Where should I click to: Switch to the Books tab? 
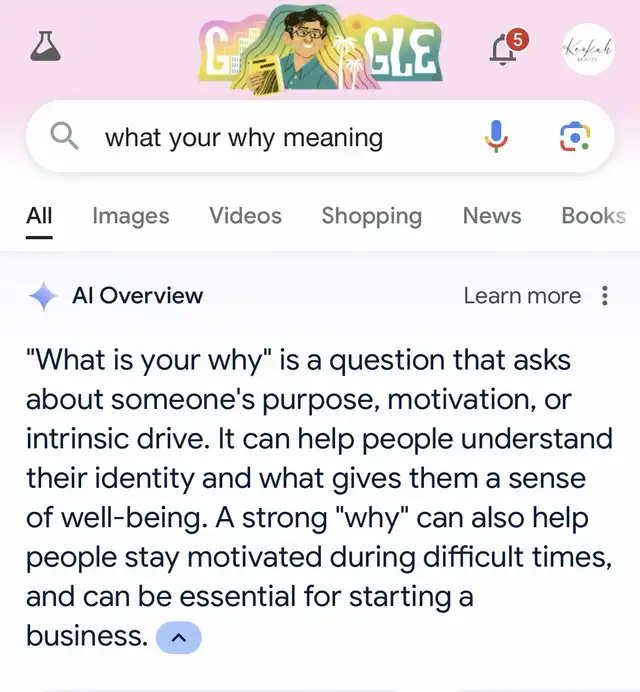click(594, 216)
